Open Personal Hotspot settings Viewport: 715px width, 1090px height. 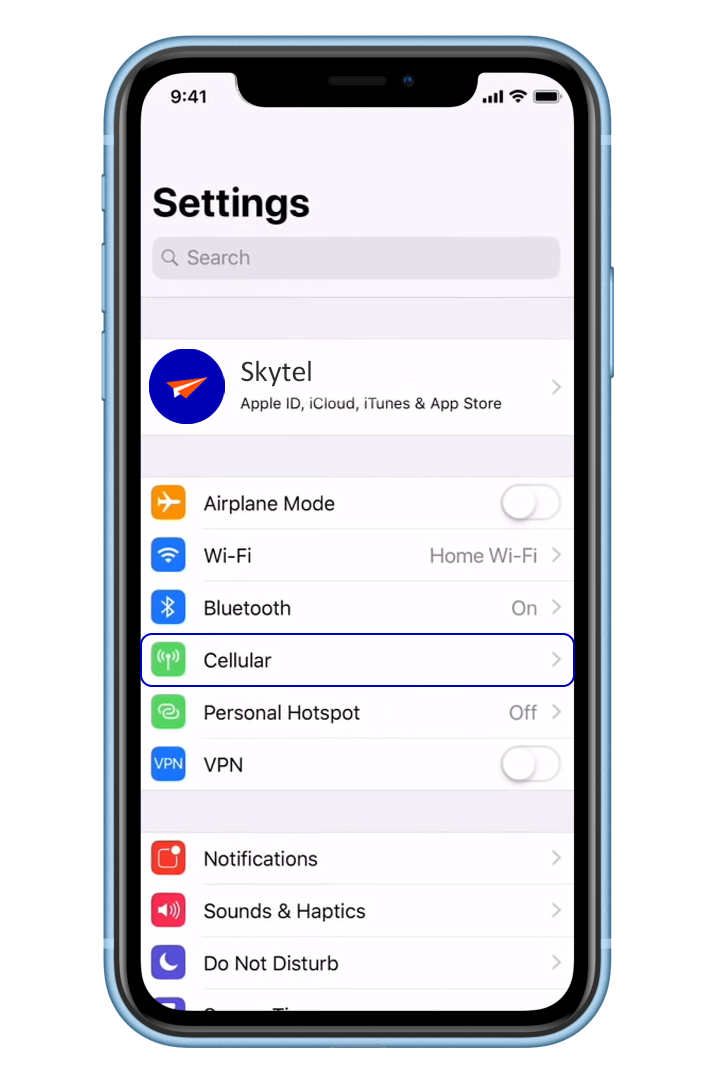coord(357,713)
